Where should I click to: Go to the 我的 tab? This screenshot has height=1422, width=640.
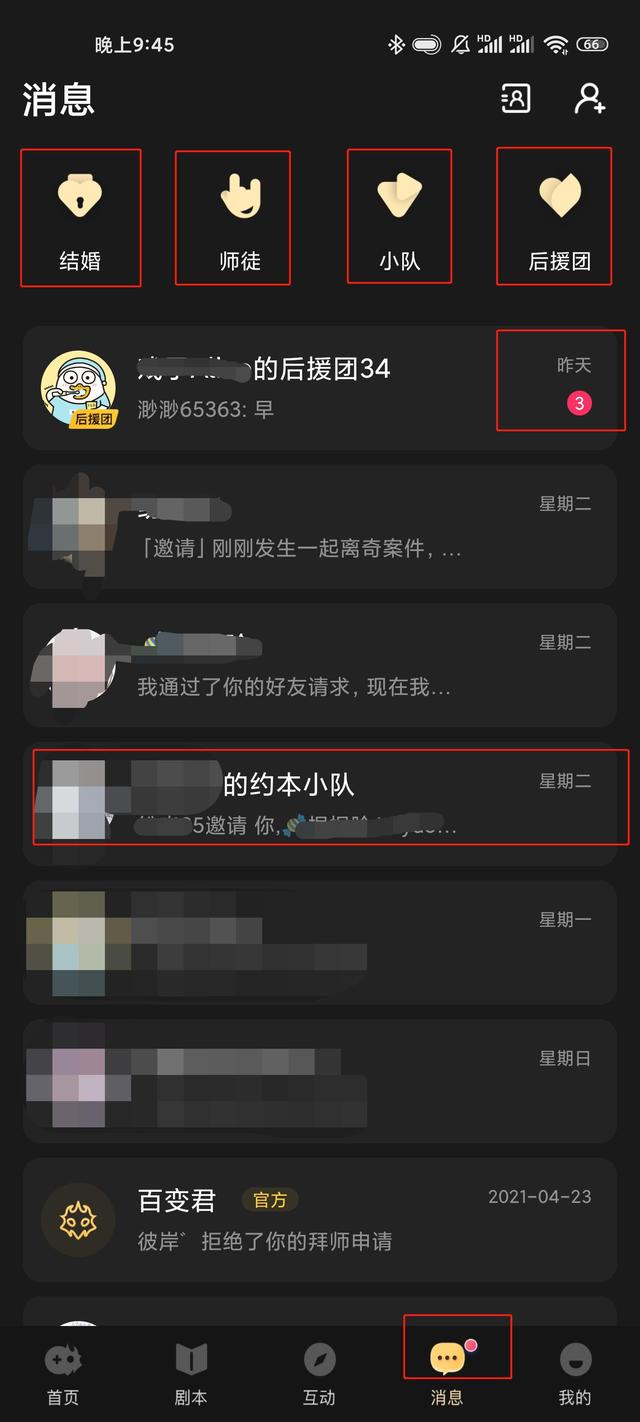click(575, 1373)
